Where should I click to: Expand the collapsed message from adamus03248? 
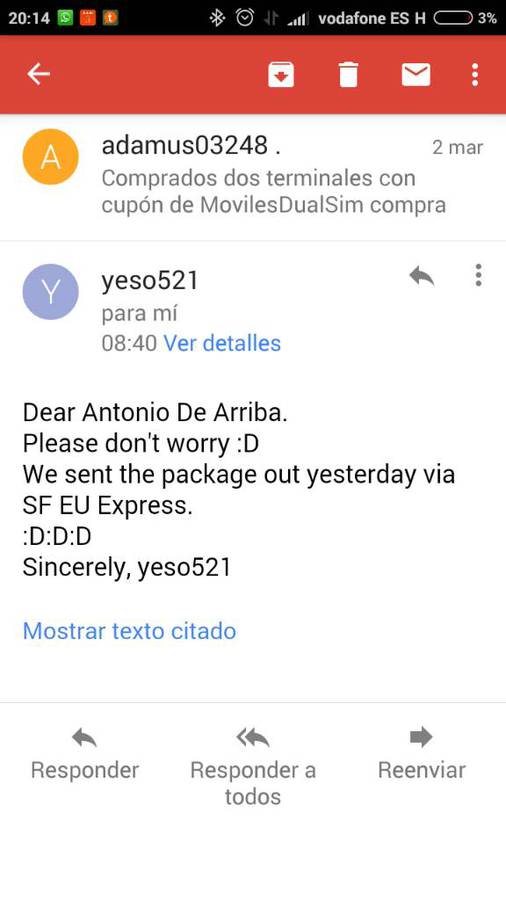pyautogui.click(x=253, y=177)
